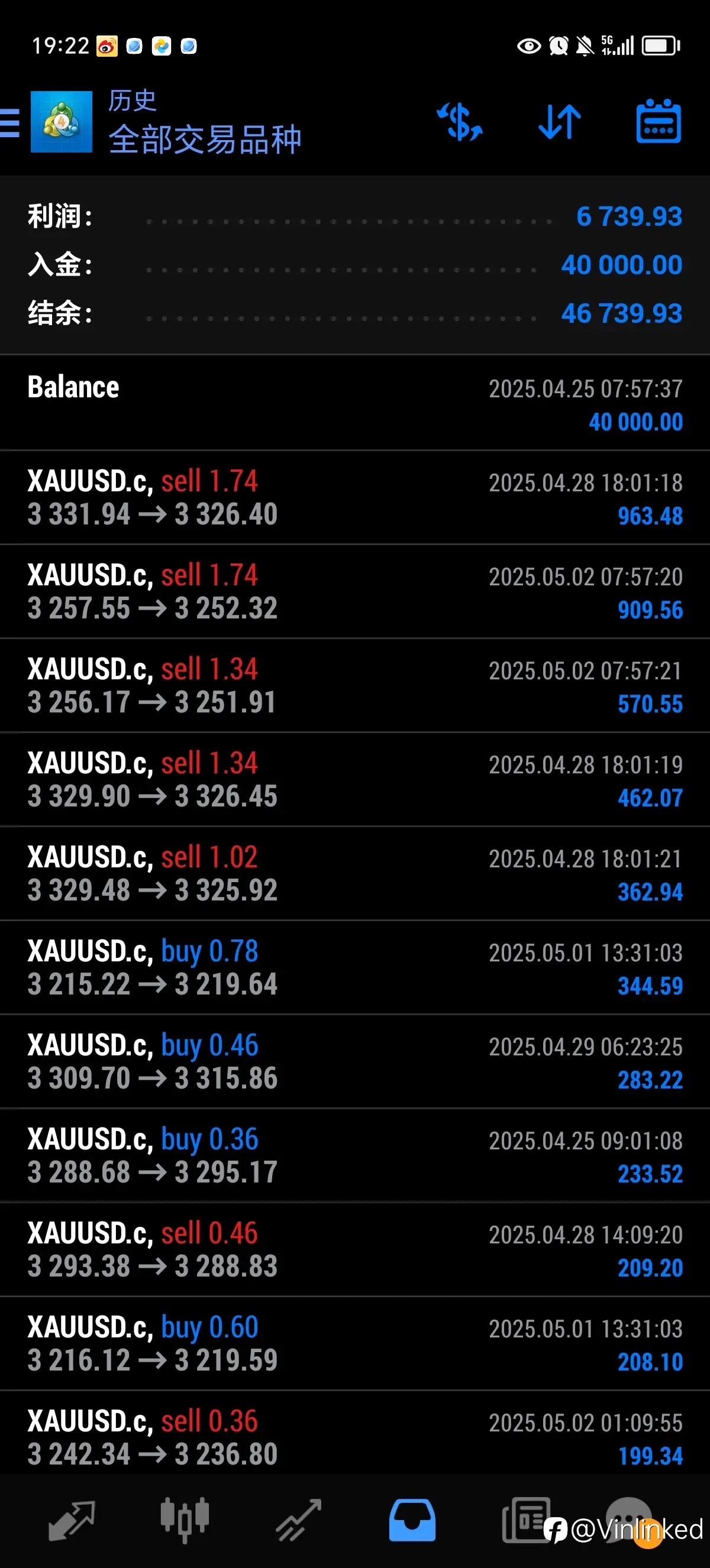710x1568 pixels.
Task: Open the Balance deposit entry of 40 000.00
Action: [x=355, y=404]
